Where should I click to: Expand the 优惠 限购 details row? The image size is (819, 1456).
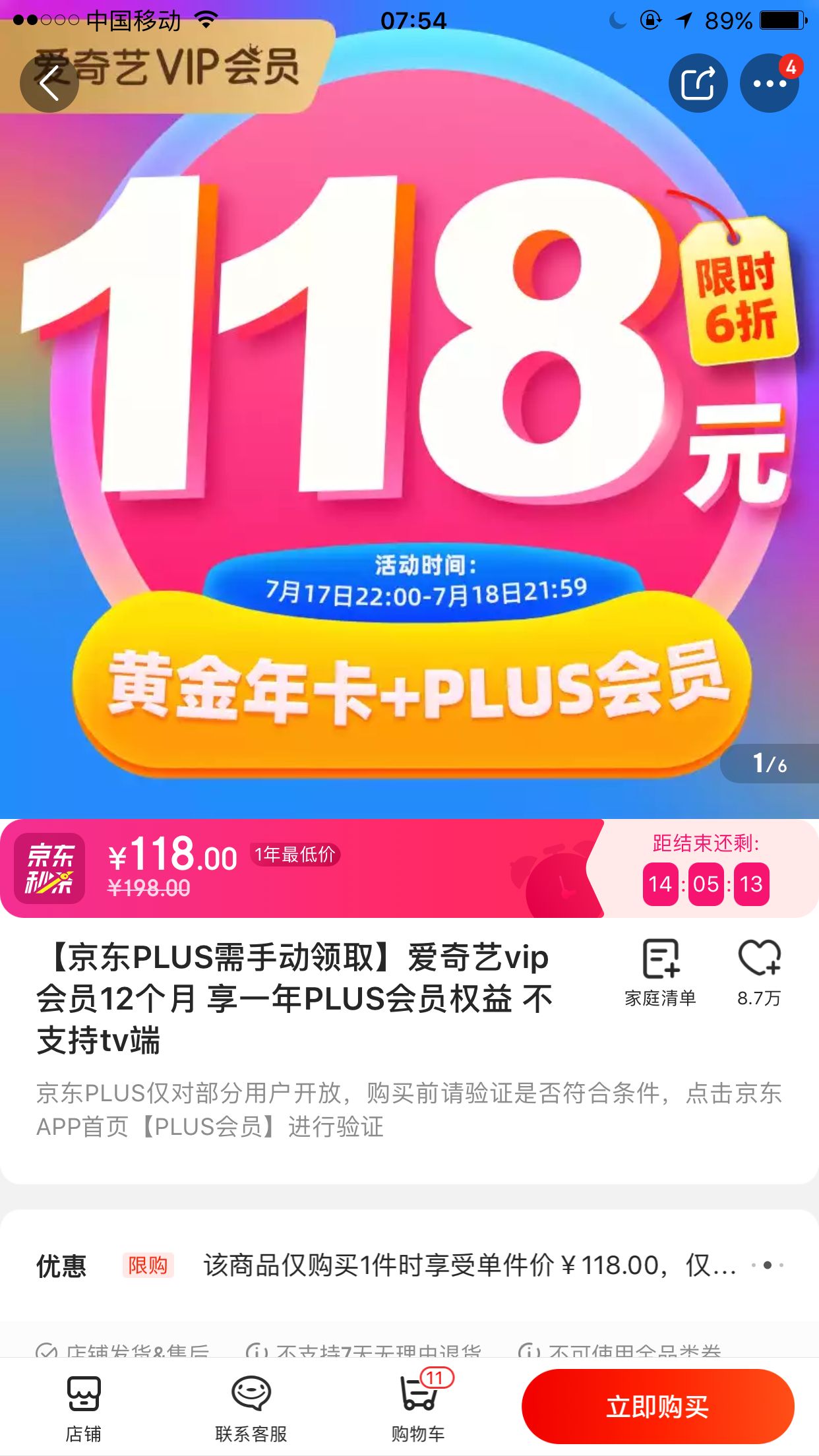click(x=768, y=1265)
